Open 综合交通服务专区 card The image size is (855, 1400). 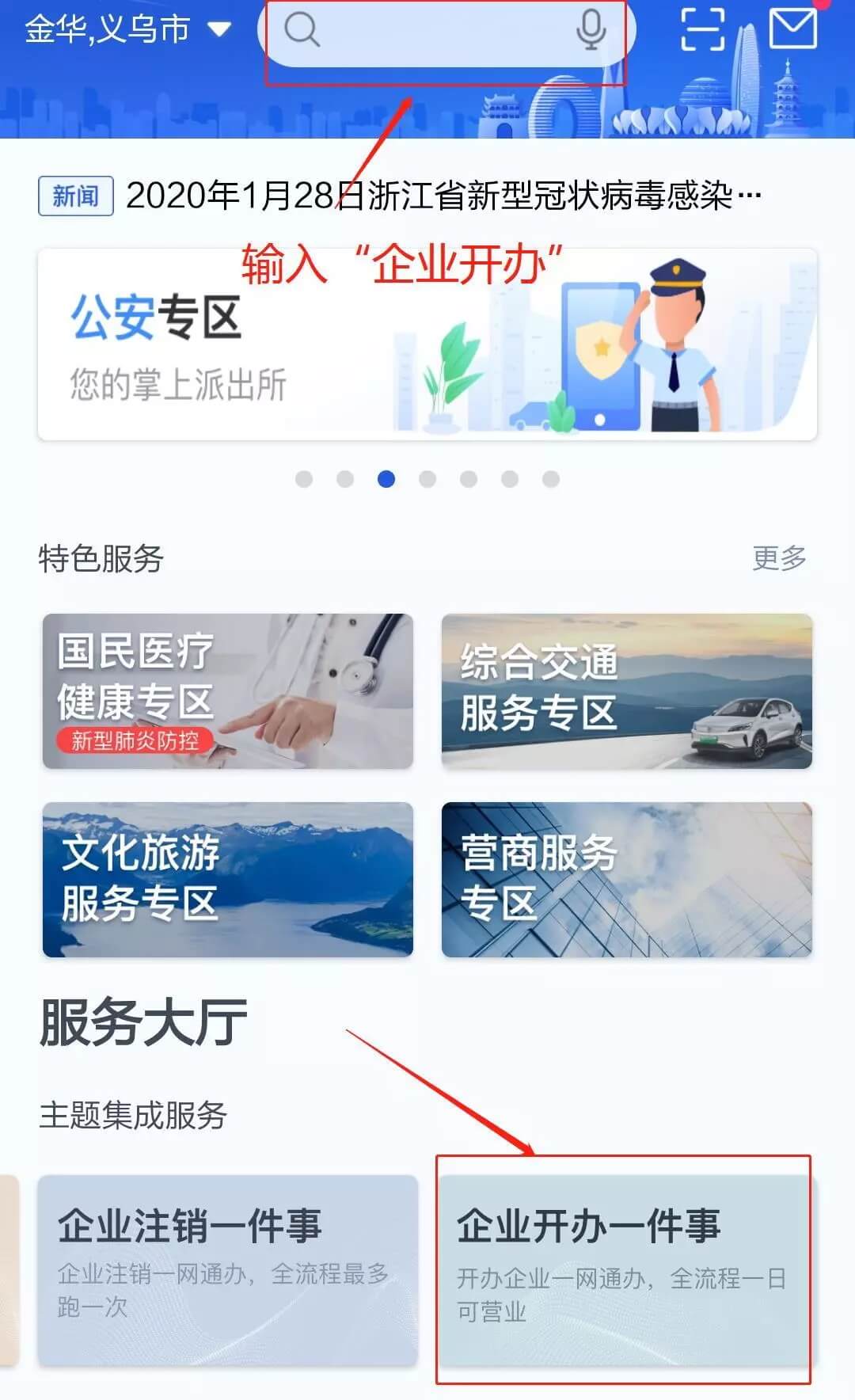(x=627, y=691)
